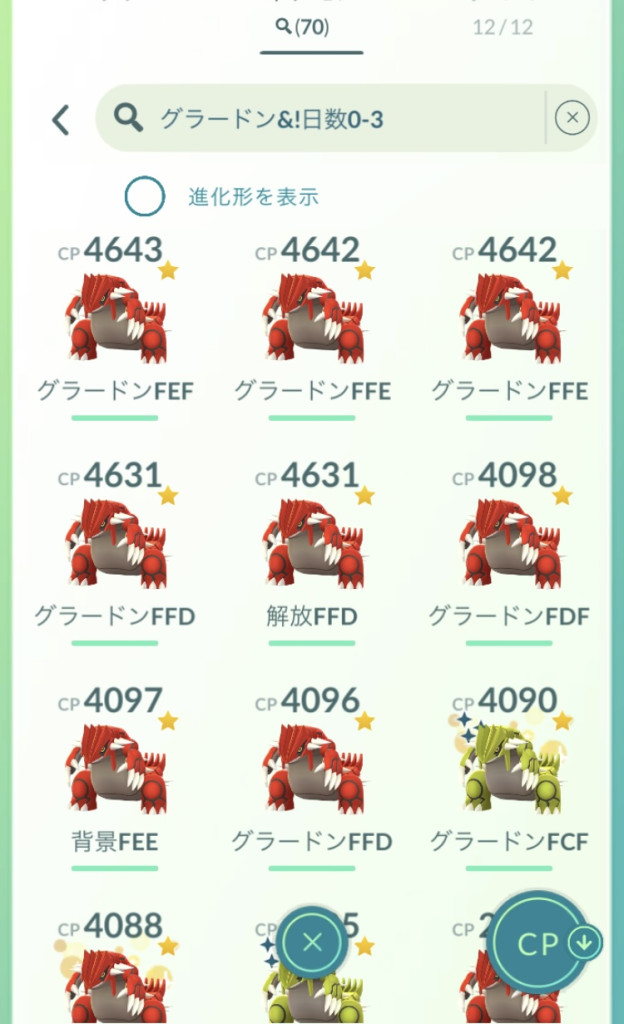Select the CP 4098 グラードンFDF
The image size is (624, 1024).
(x=509, y=545)
